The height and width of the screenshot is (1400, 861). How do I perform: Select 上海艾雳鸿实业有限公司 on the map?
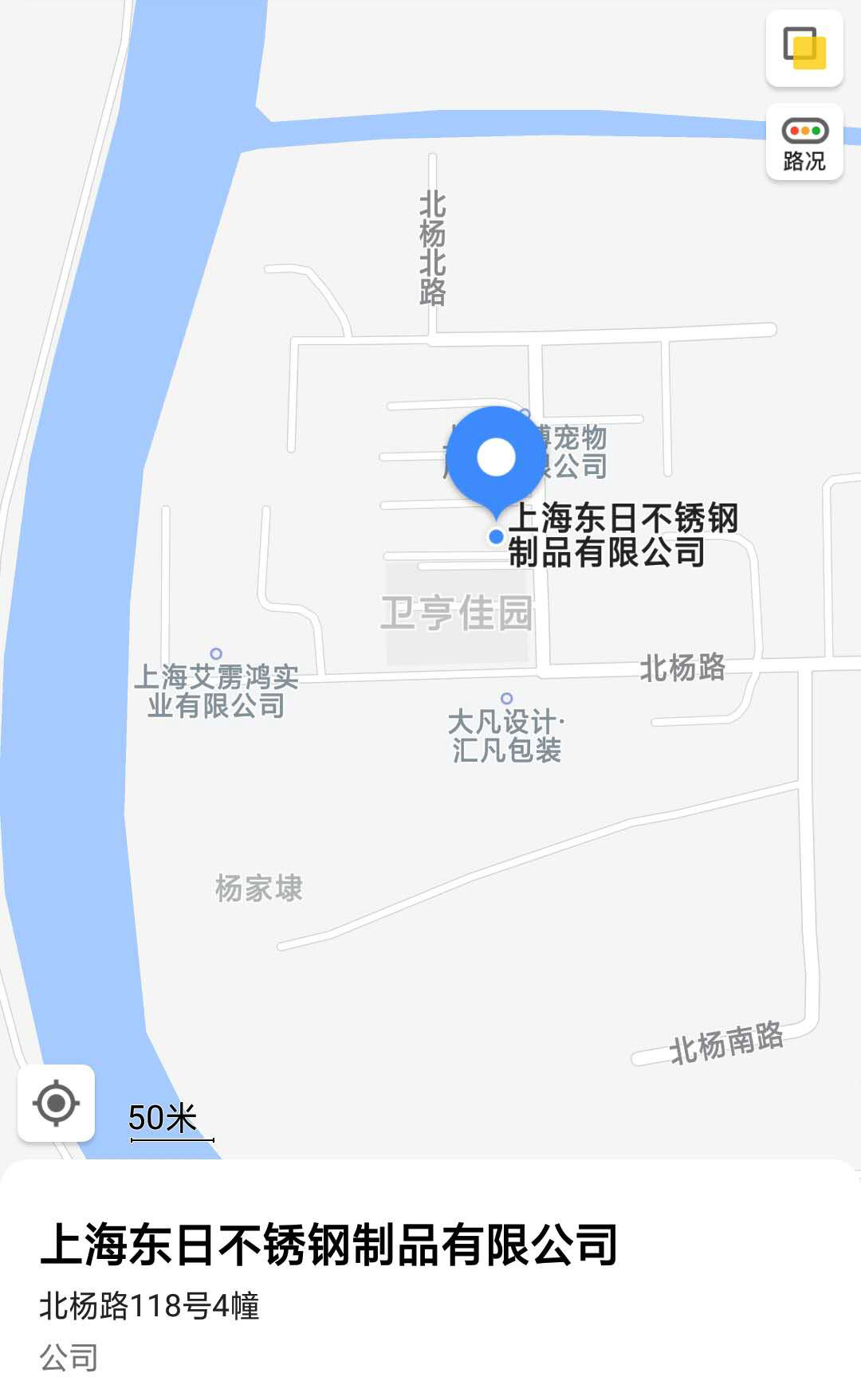216,689
